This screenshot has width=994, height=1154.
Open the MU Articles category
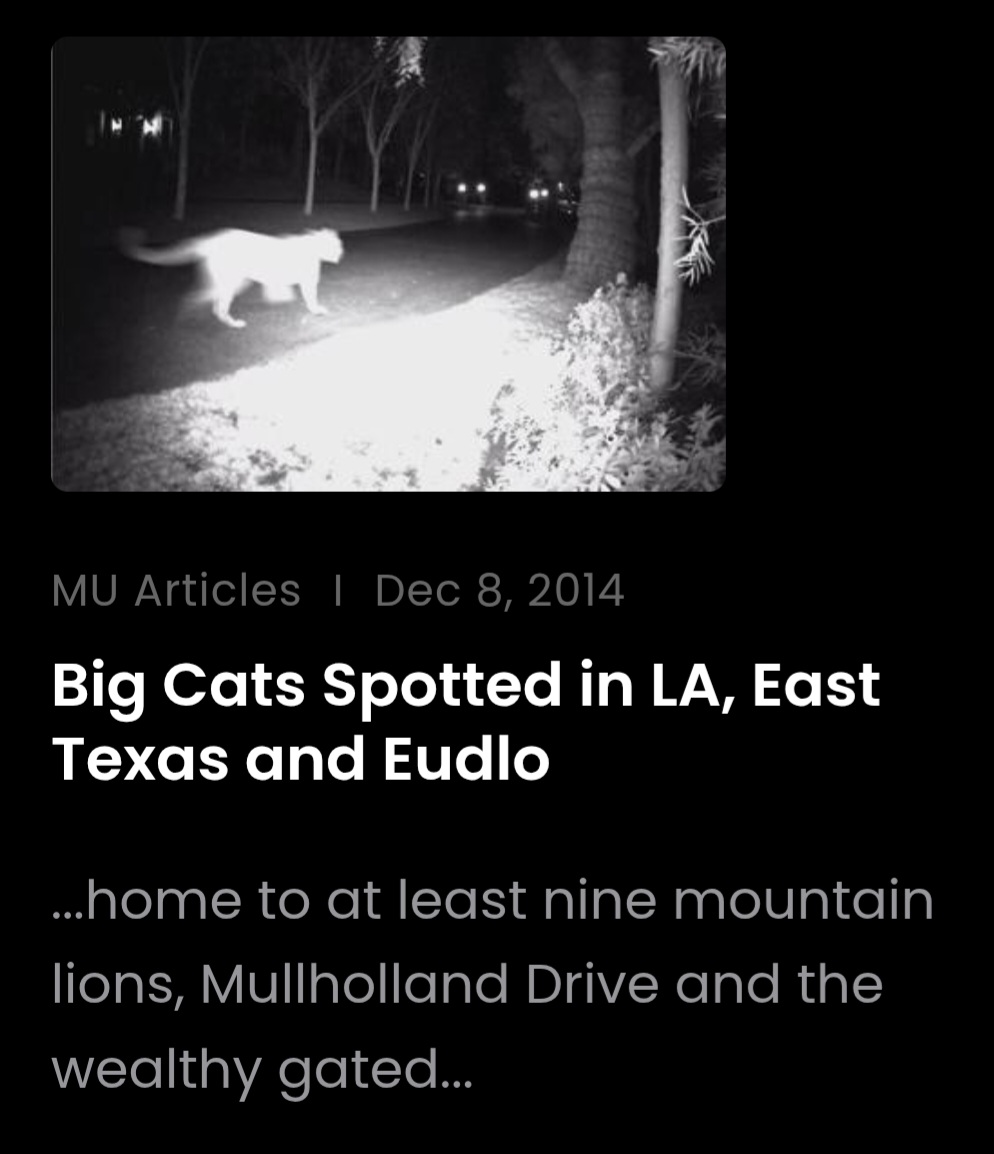tap(176, 590)
